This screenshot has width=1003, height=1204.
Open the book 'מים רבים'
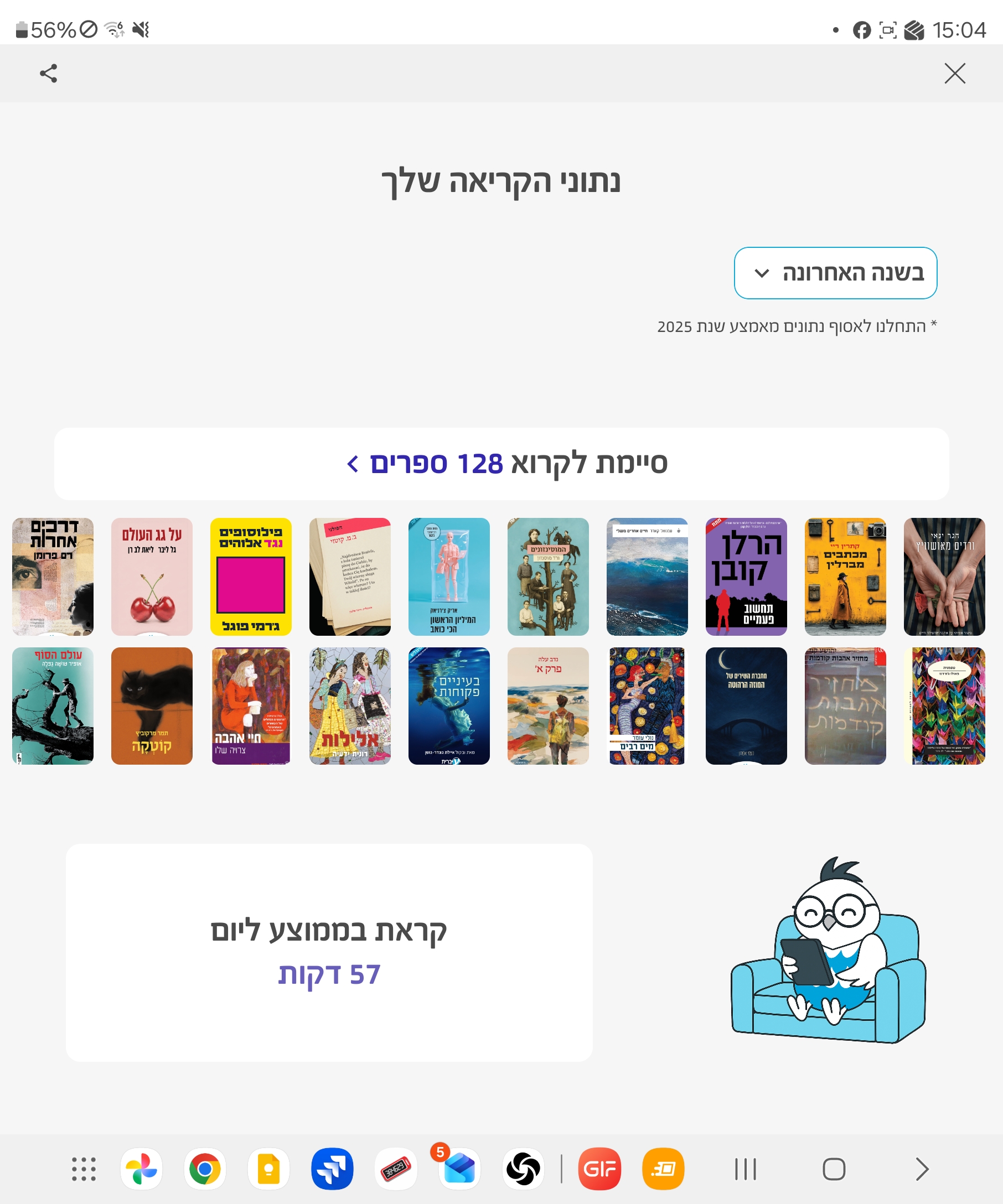[x=647, y=706]
